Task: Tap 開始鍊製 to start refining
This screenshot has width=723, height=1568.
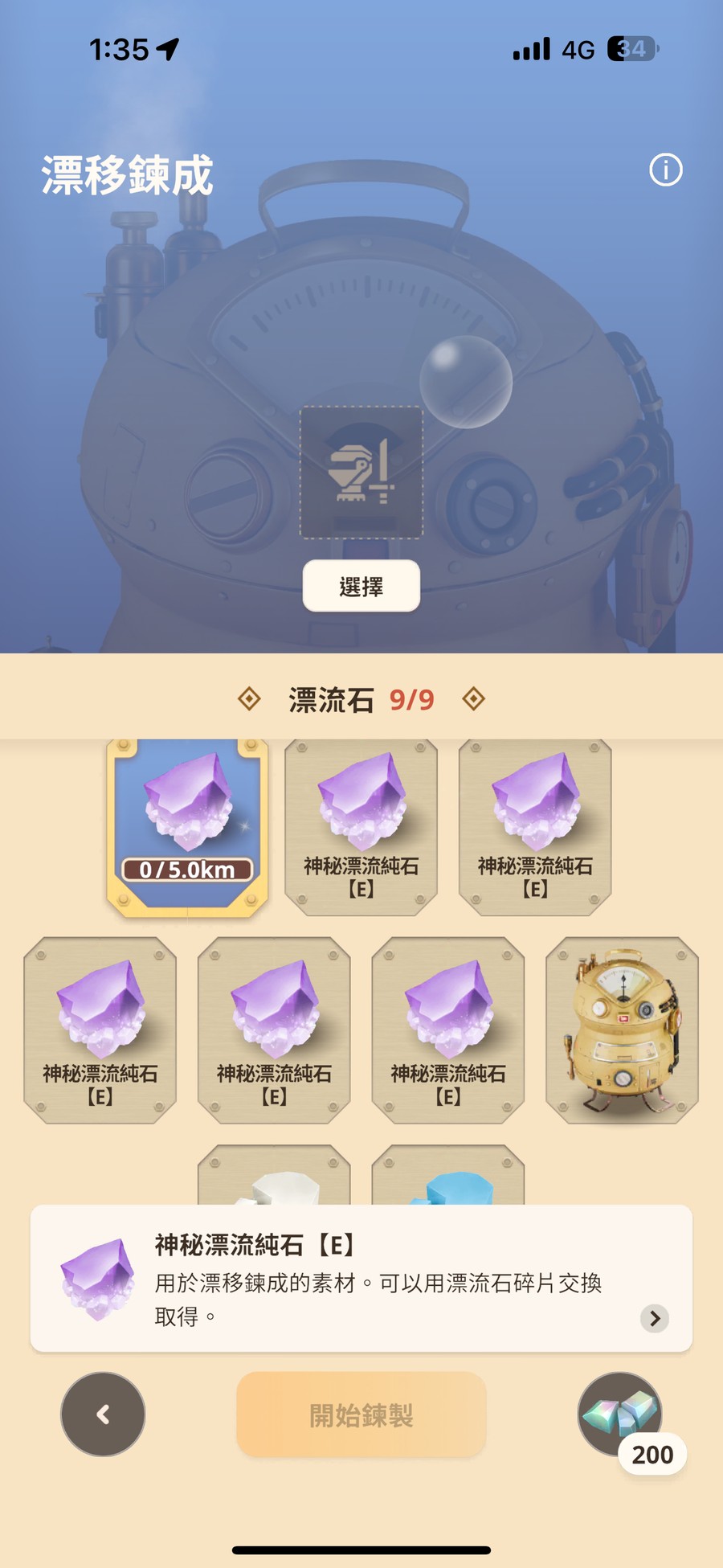Action: [361, 1414]
